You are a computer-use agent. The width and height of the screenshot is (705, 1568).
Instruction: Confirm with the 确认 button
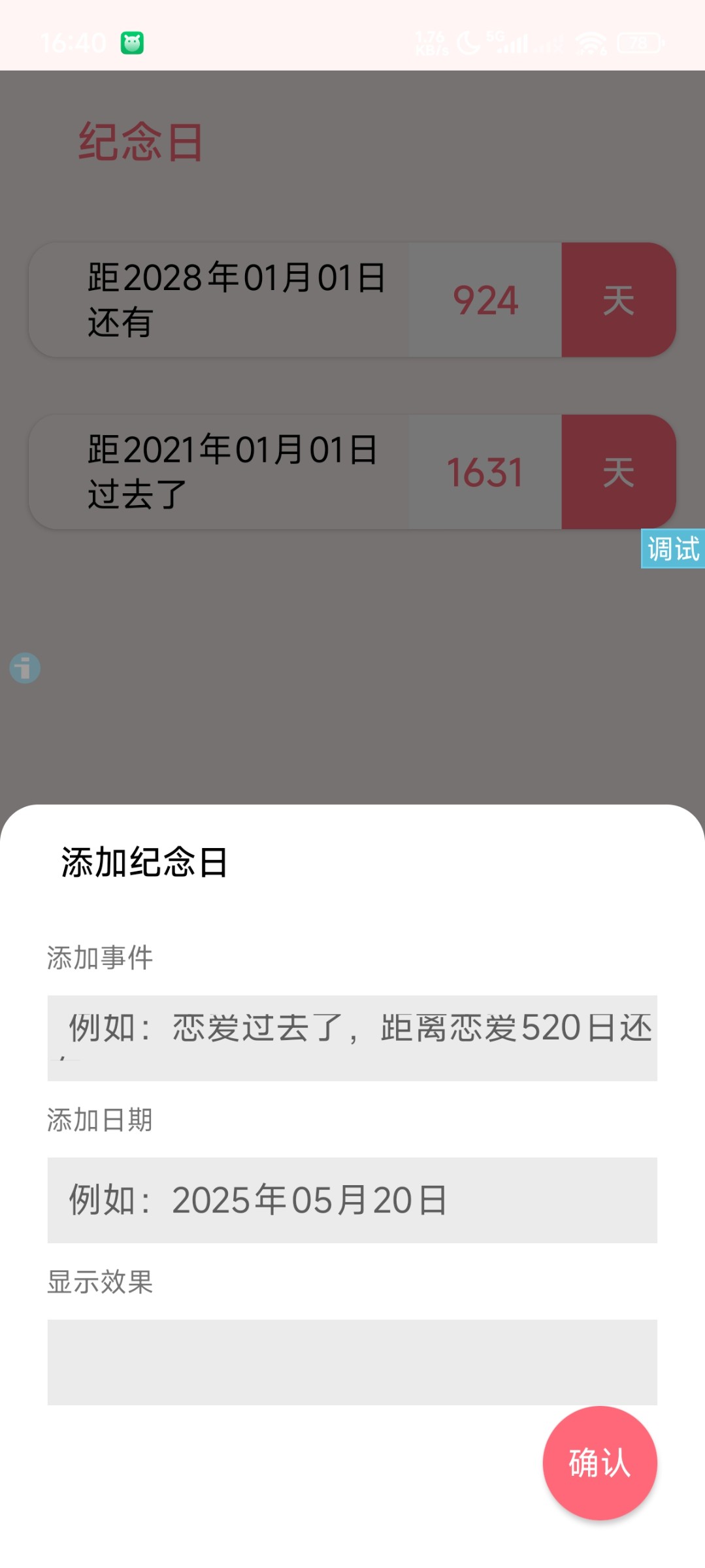[x=599, y=1463]
